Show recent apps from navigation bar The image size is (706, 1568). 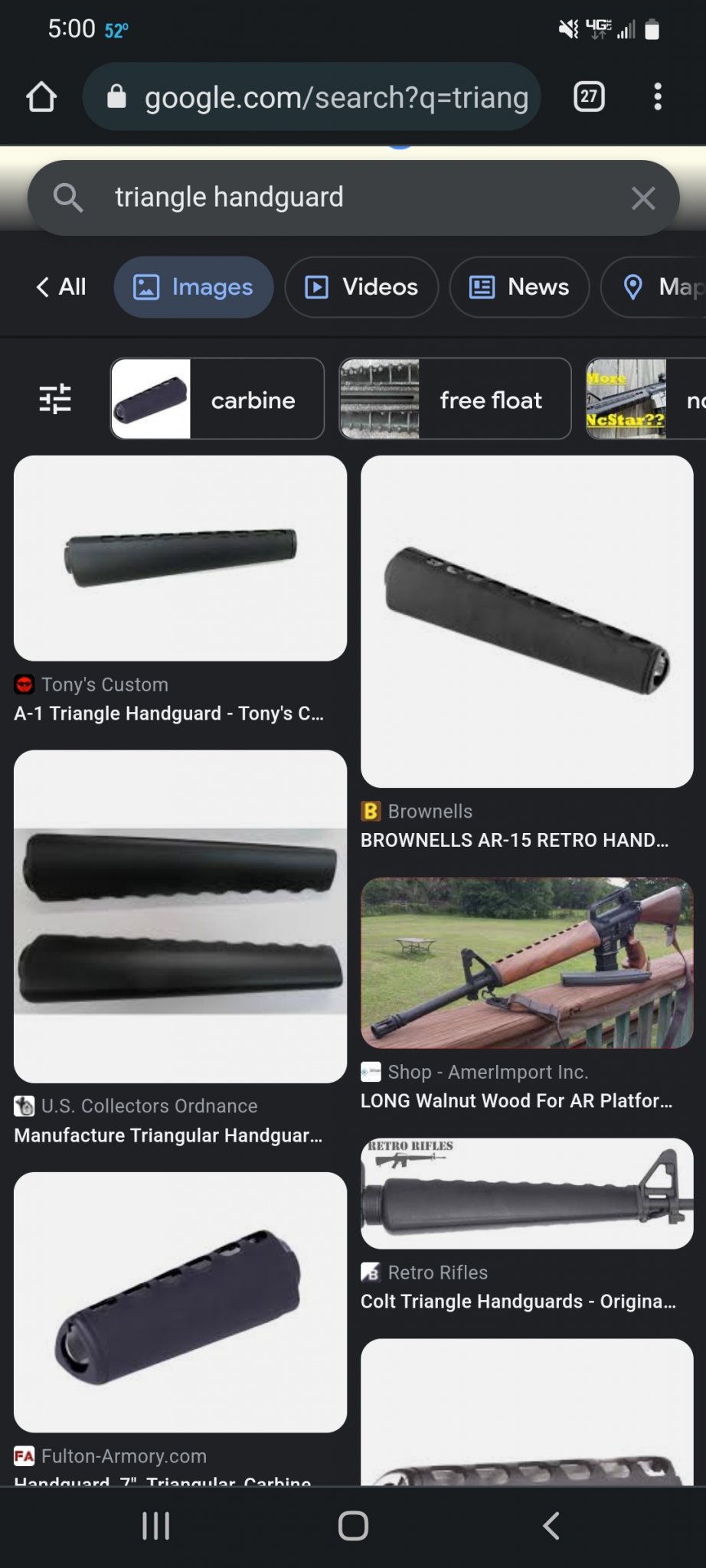156,1526
